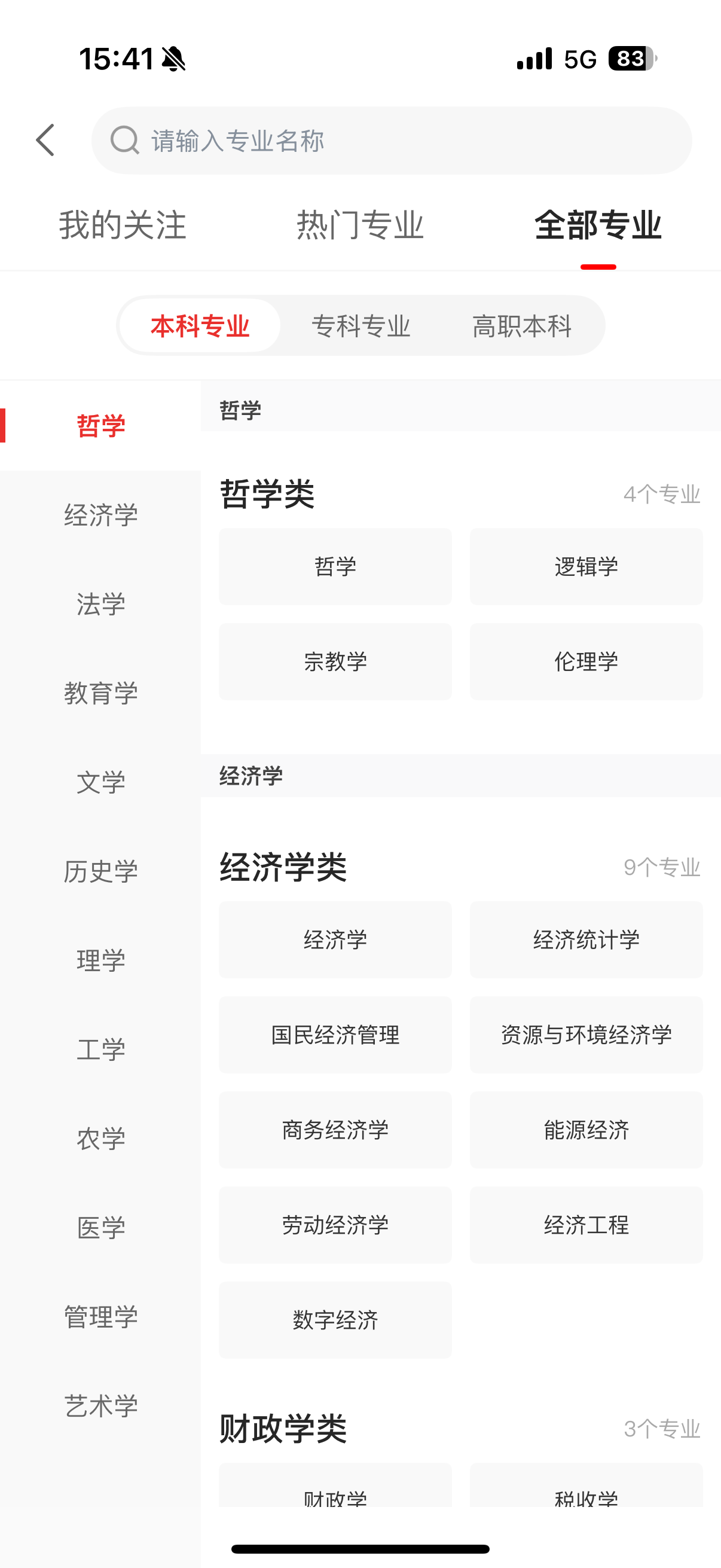Select 医学 from the category sidebar
This screenshot has width=721, height=1568.
coord(100,1227)
